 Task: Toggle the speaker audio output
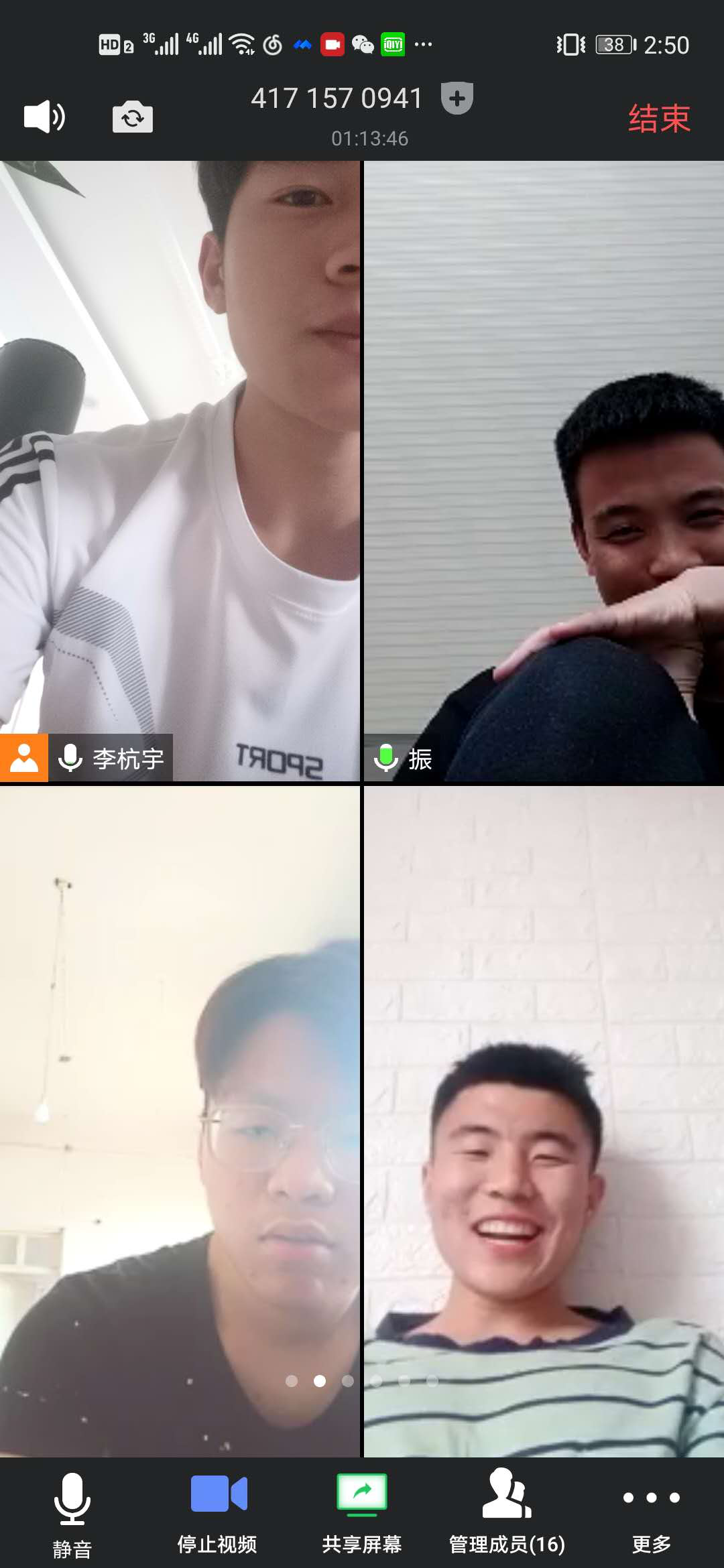44,117
